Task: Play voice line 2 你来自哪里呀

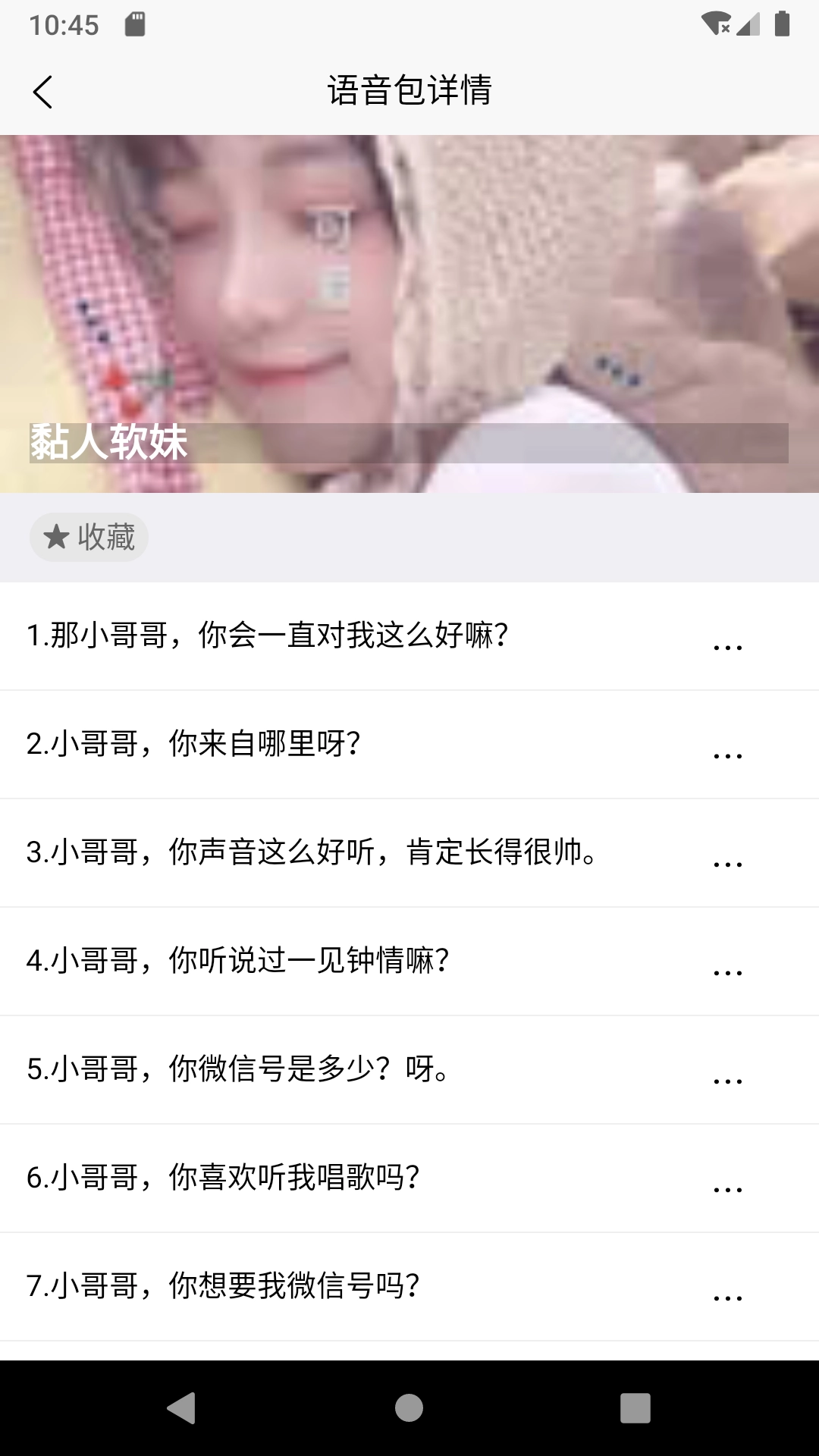Action: coord(193,744)
